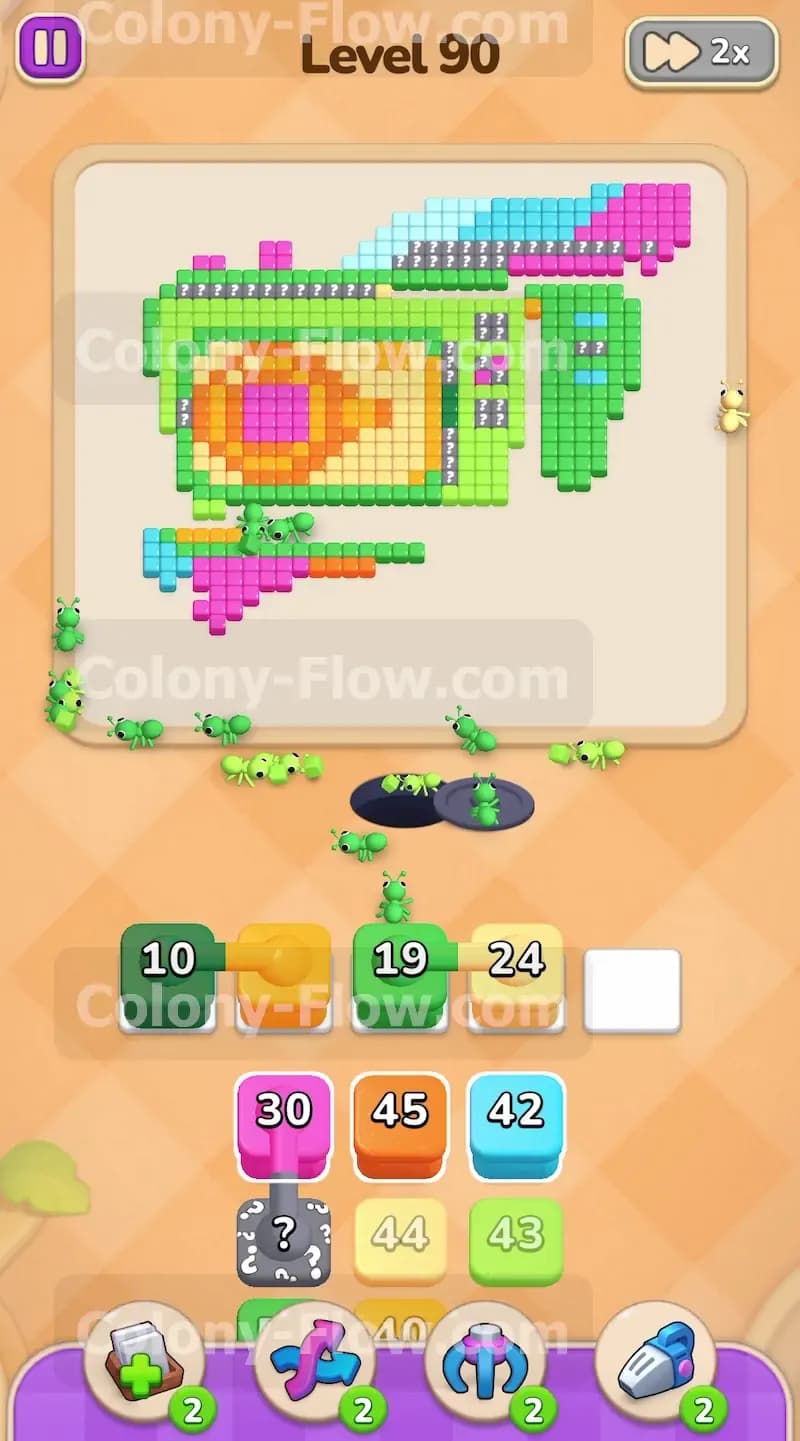Screen dimensions: 800x1441
Task: Select the blue 42 block
Action: point(516,1124)
